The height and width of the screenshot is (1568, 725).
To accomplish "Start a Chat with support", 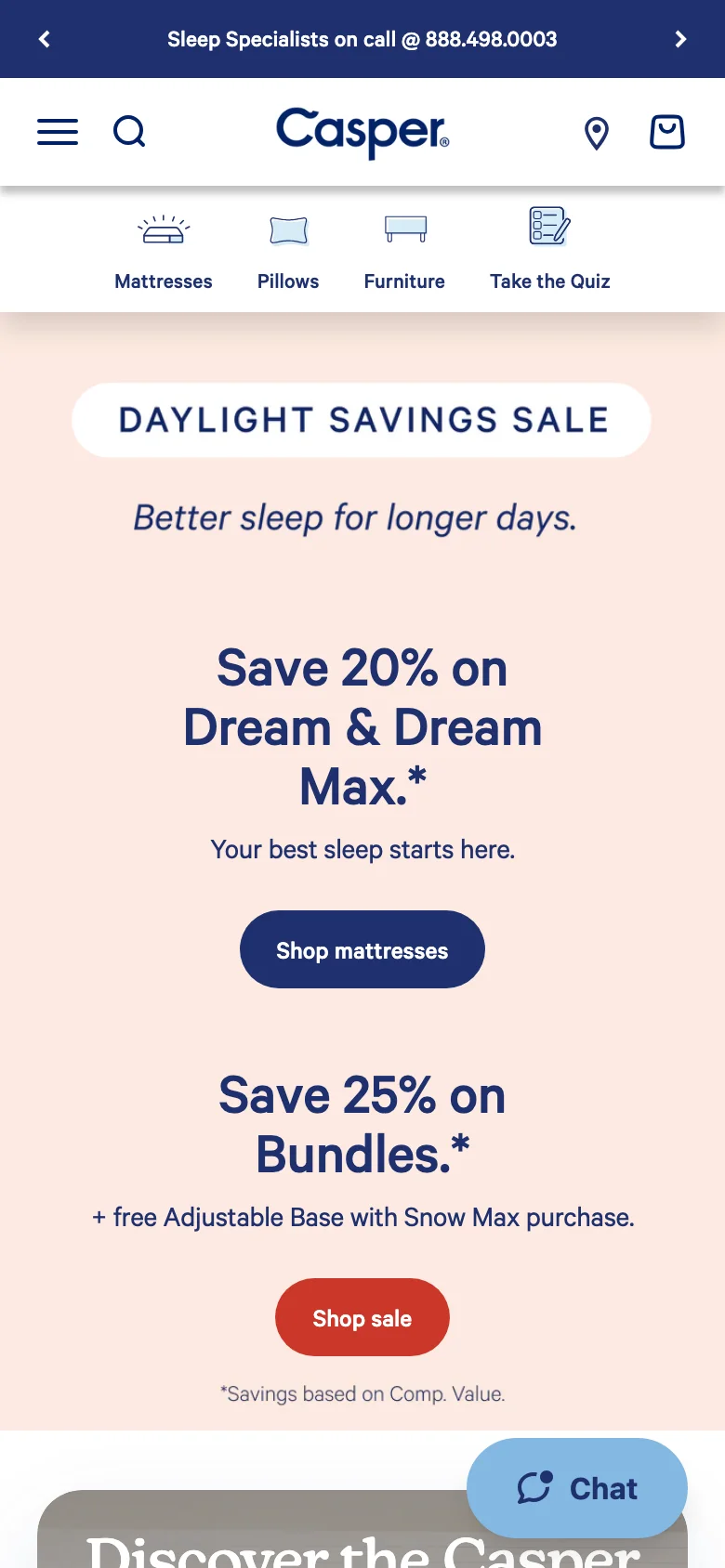I will [x=576, y=1488].
